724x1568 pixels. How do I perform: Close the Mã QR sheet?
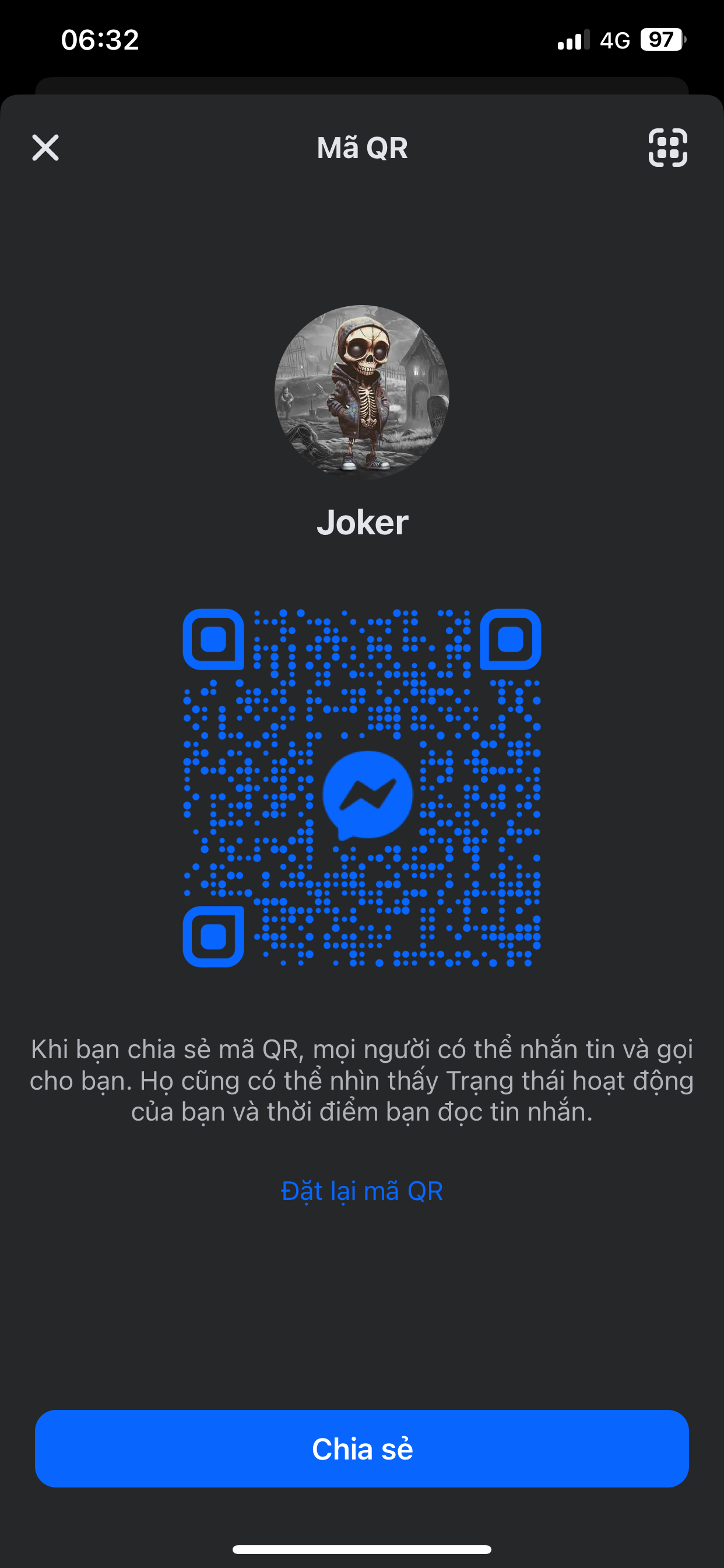[45, 148]
